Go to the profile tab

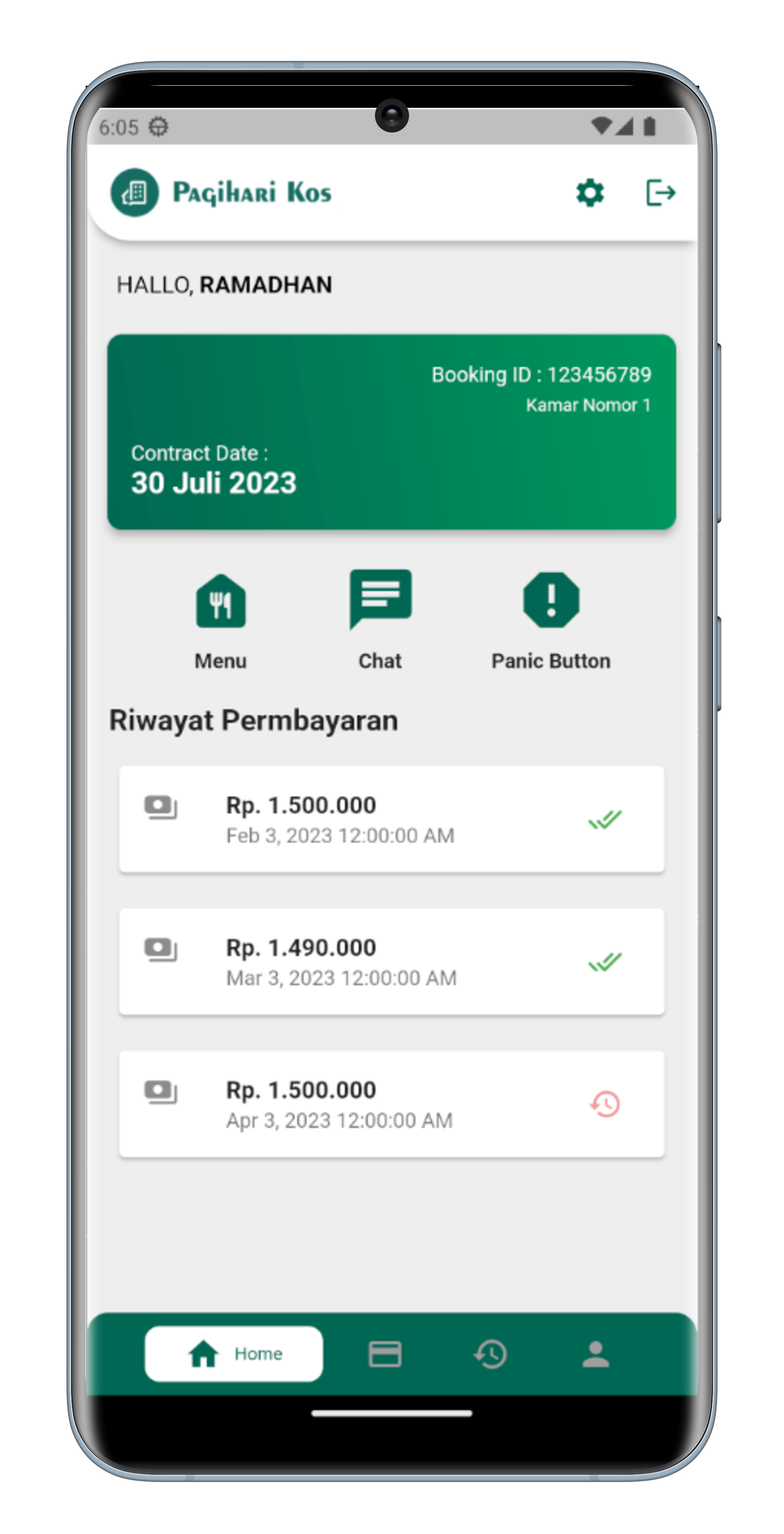point(595,1354)
